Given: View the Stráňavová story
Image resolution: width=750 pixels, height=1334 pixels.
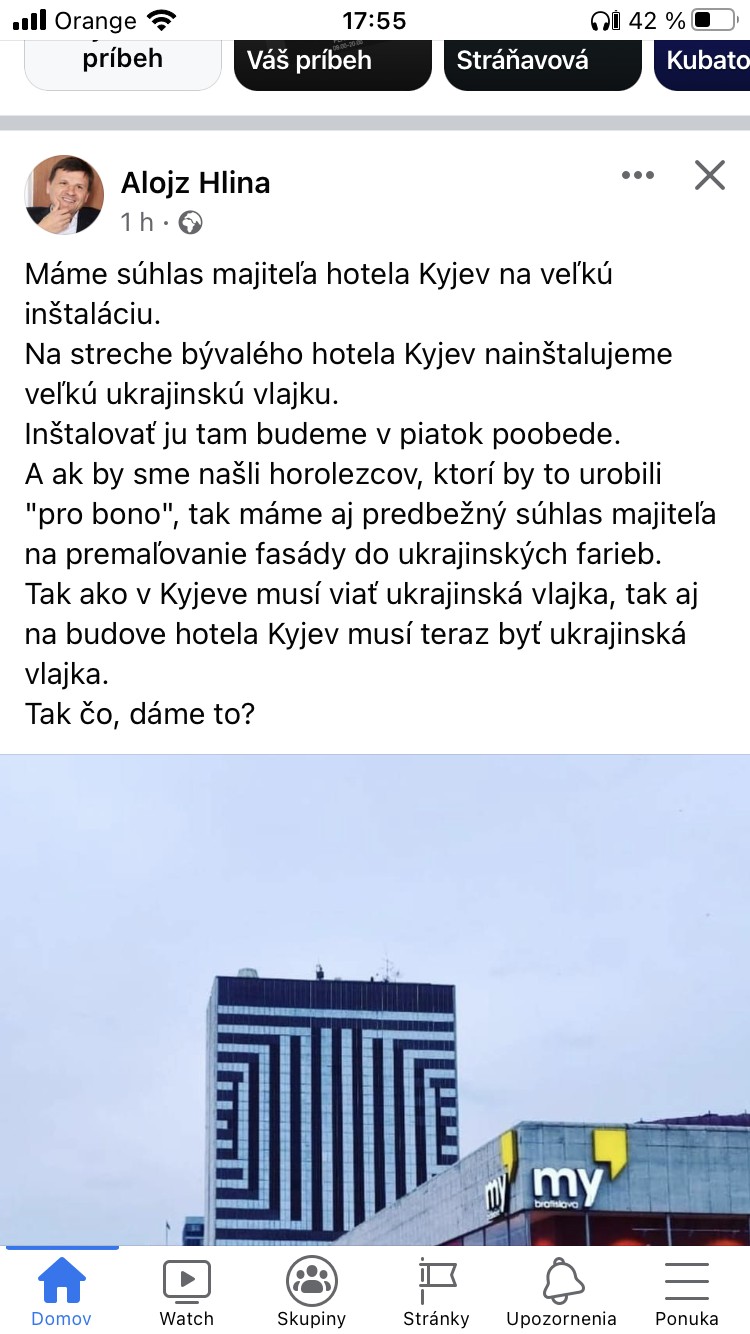Looking at the screenshot, I should tap(541, 63).
